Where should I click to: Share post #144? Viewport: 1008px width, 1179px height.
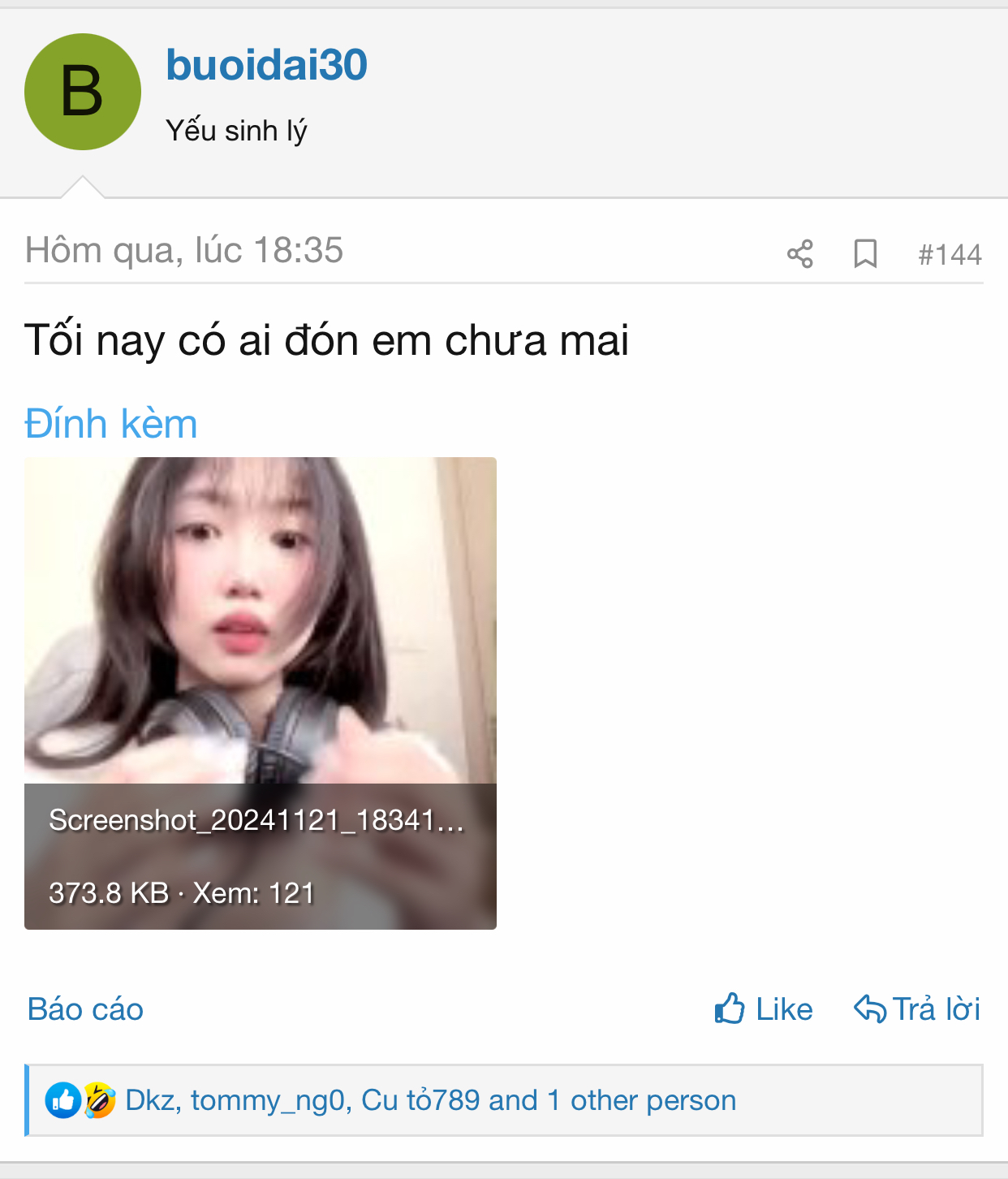tap(799, 254)
